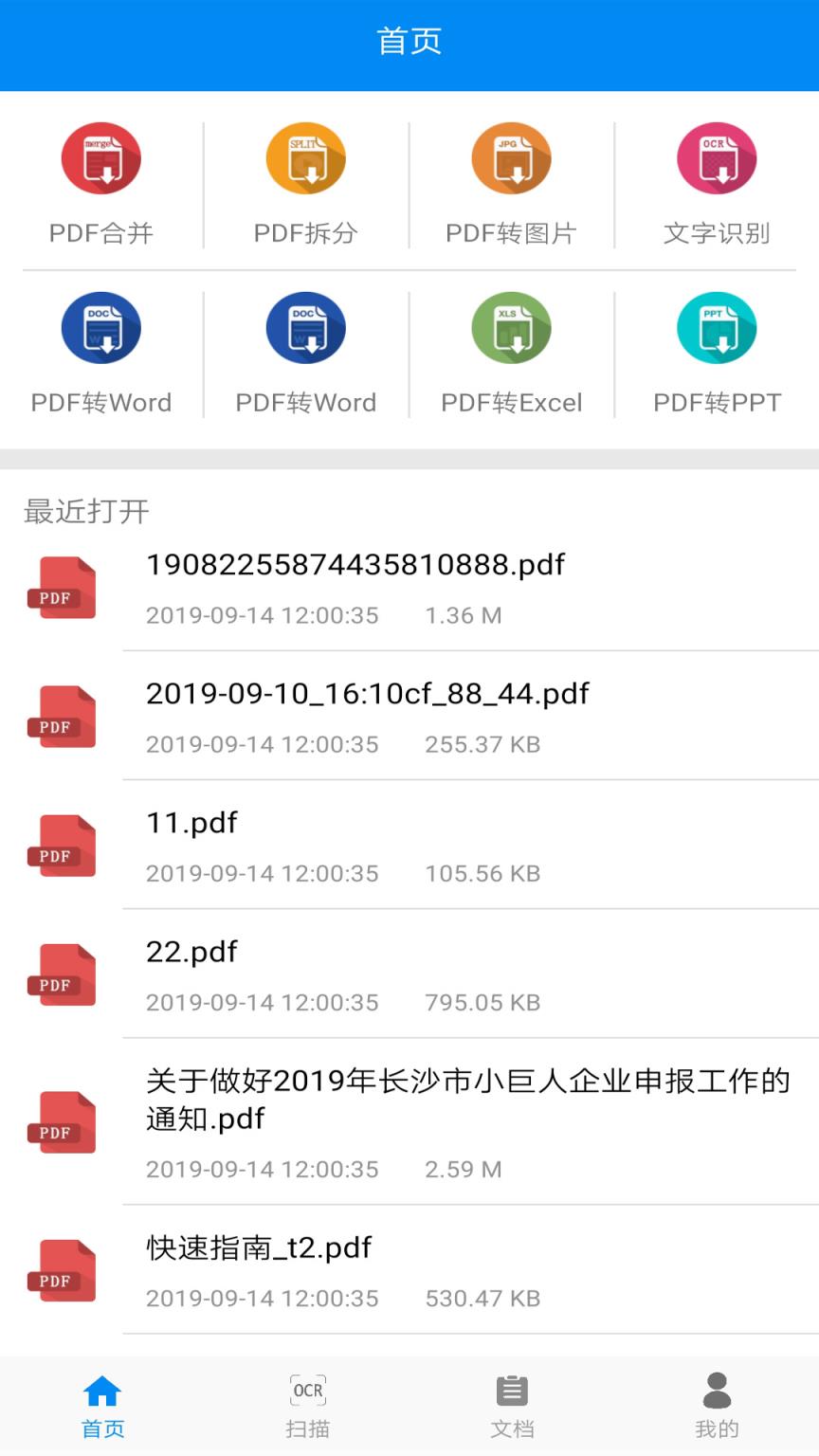Open the 扫描 scan icon in bottom bar

tap(306, 1390)
